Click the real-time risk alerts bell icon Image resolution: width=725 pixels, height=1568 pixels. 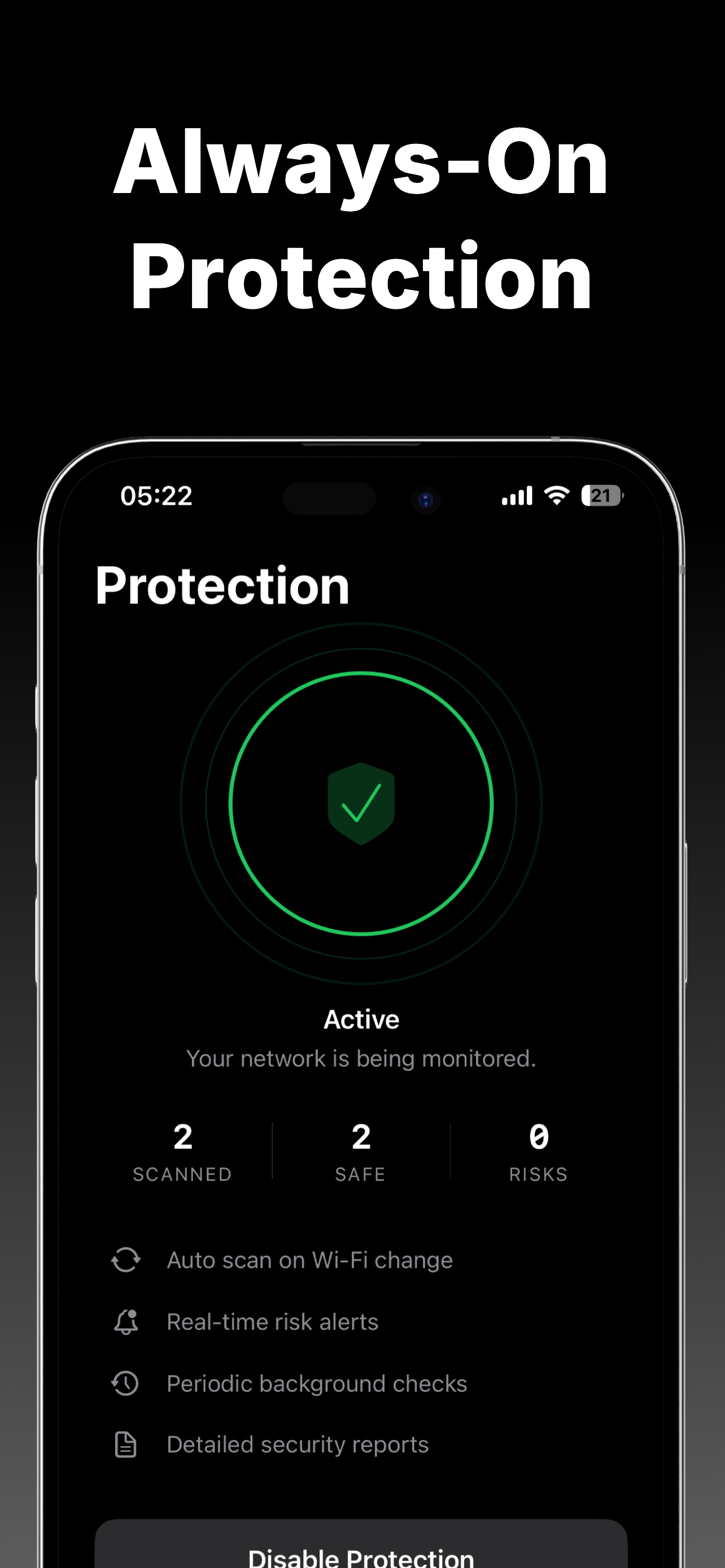coord(125,1322)
